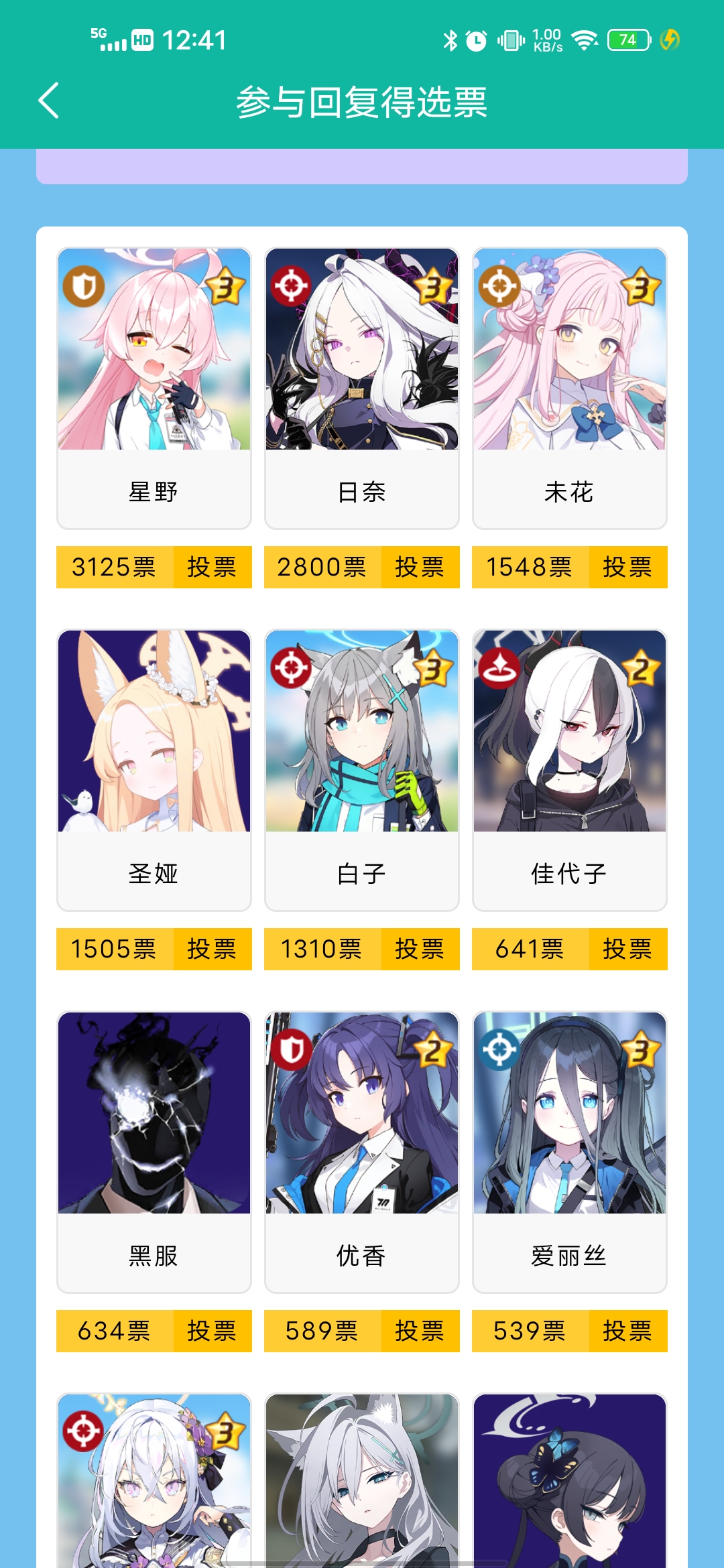View the 黑服 card

pyautogui.click(x=154, y=1151)
